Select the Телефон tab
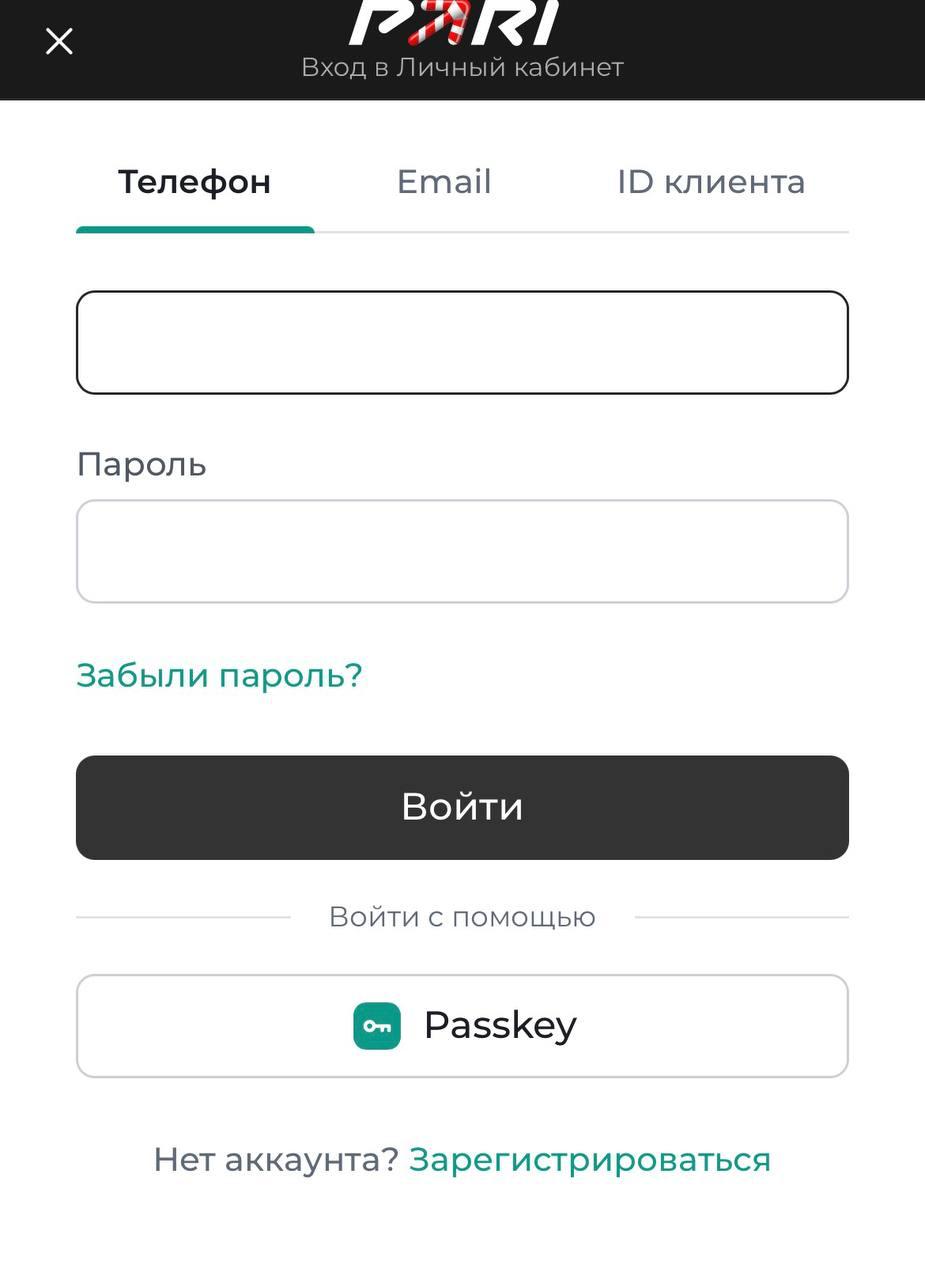 [x=194, y=182]
